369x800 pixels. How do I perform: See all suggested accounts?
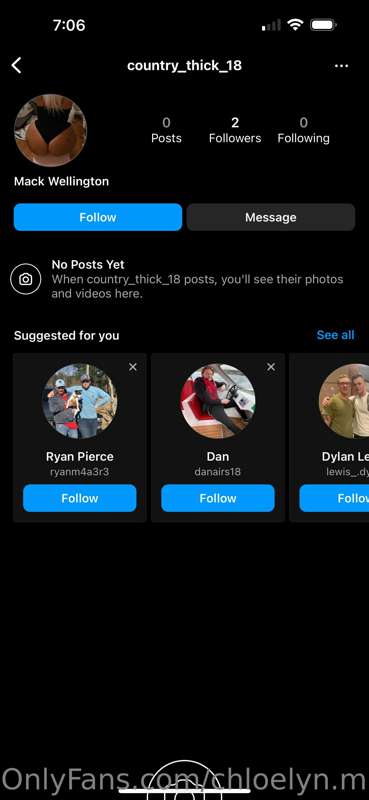pyautogui.click(x=335, y=335)
